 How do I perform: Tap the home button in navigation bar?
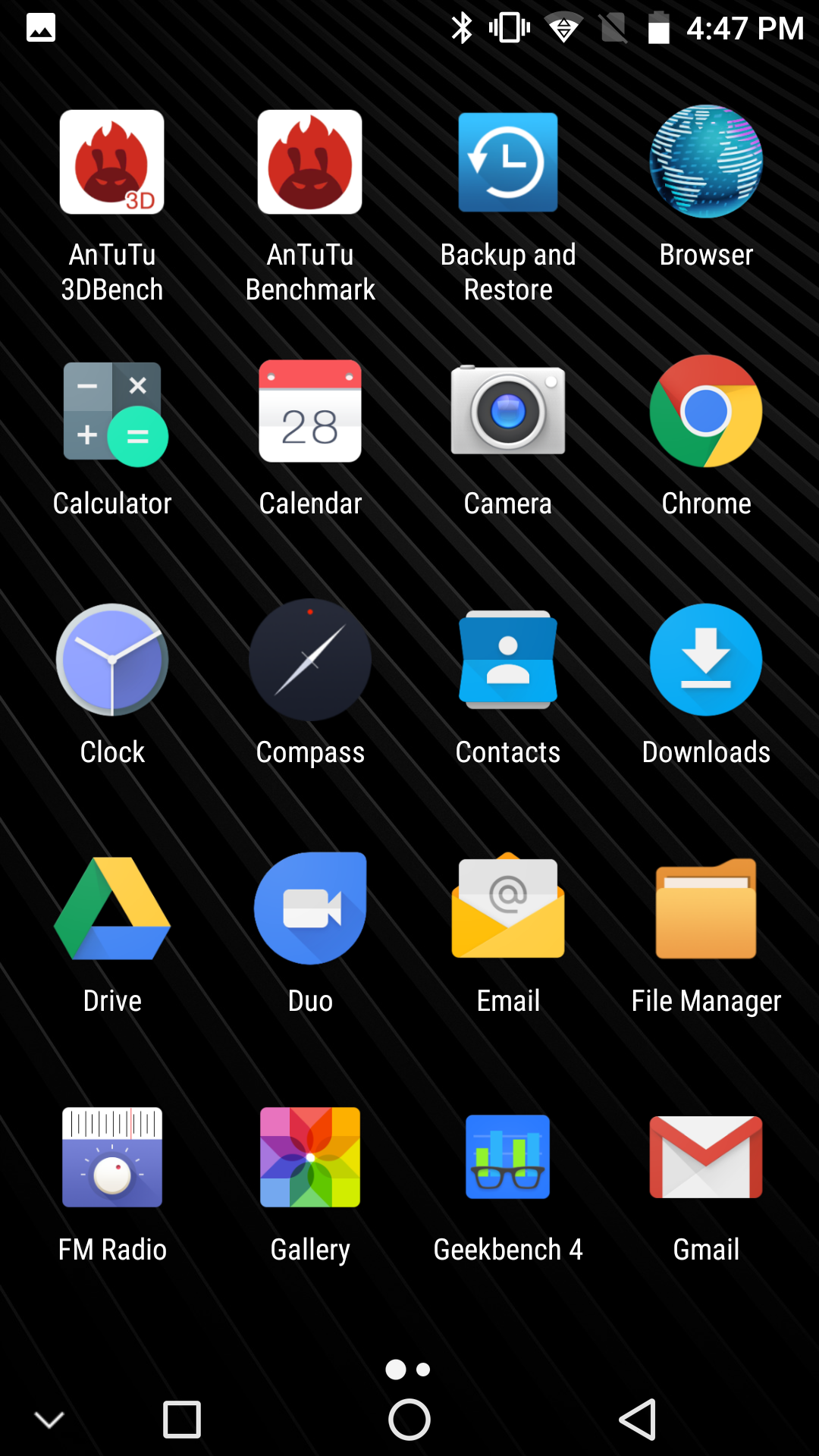[409, 1420]
